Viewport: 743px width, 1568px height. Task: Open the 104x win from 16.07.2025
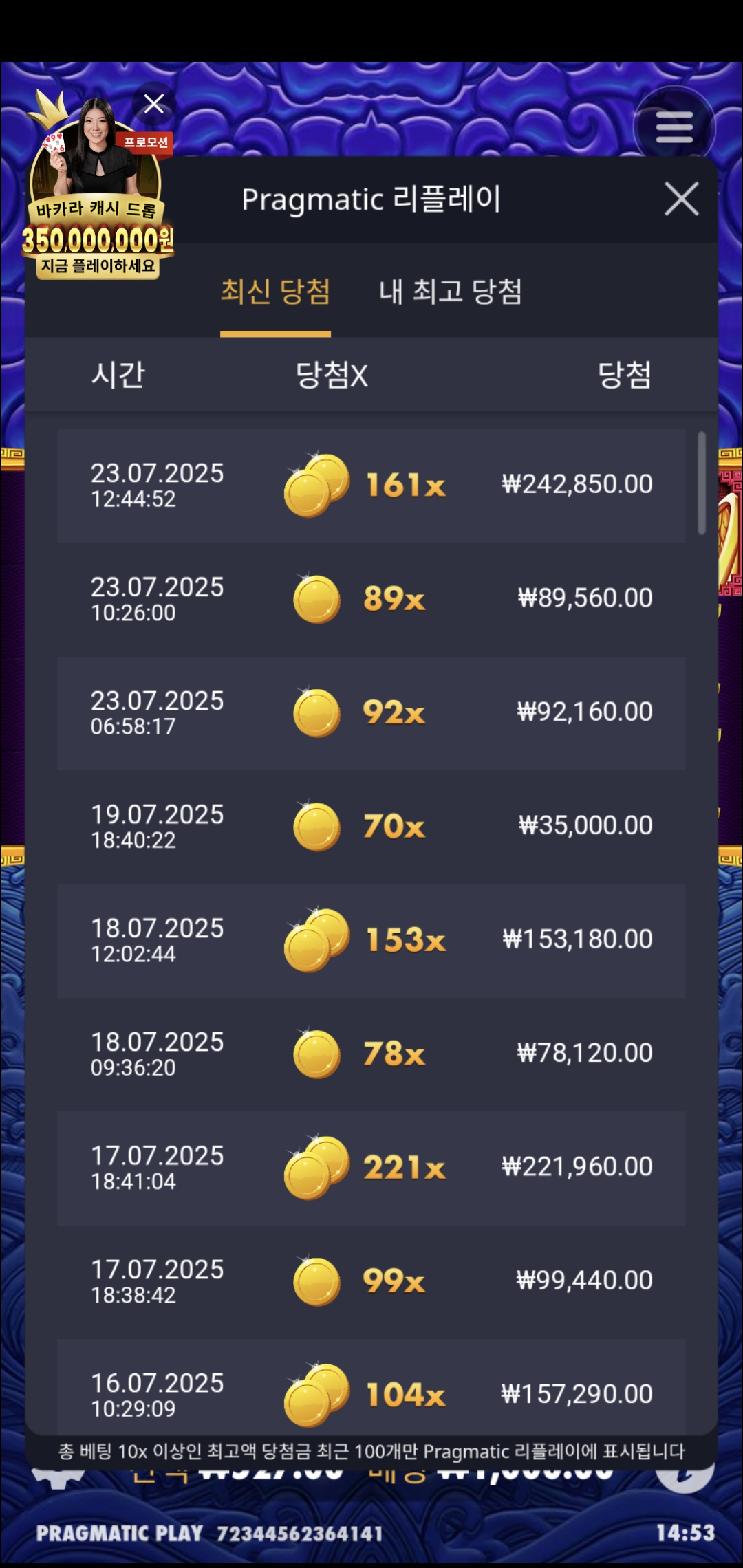[371, 1386]
